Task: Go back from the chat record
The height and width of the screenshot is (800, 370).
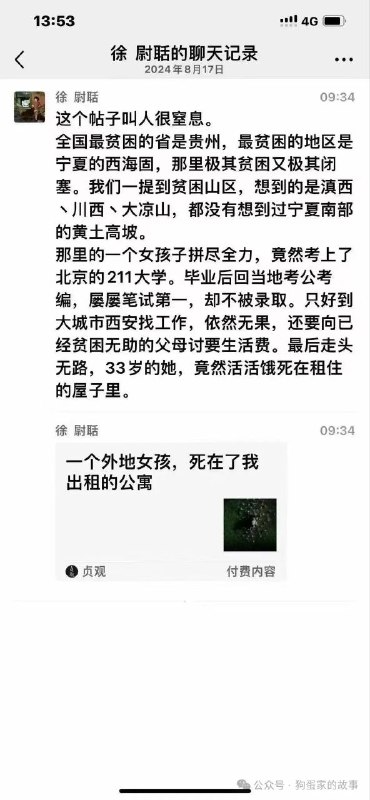Action: click(19, 60)
